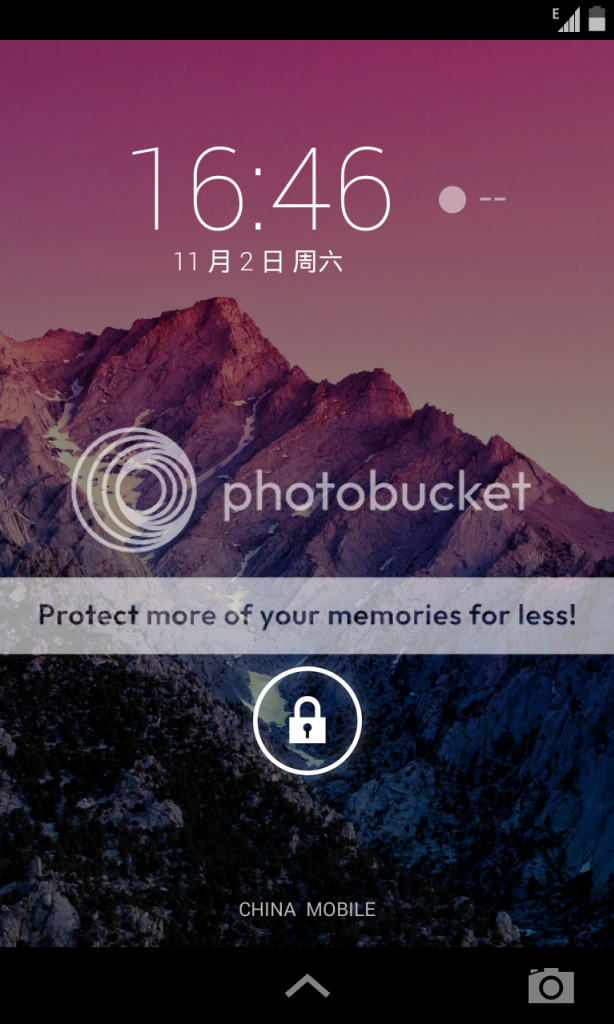The image size is (614, 1024).
Task: Open the camera shortcut
Action: tap(551, 986)
